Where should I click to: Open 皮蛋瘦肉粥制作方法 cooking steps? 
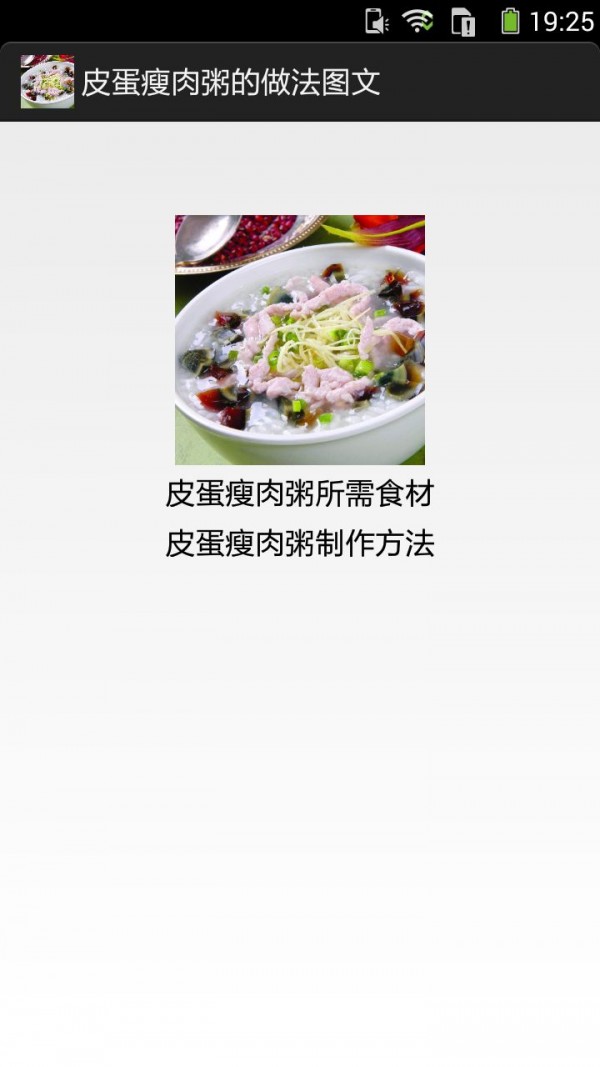300,544
